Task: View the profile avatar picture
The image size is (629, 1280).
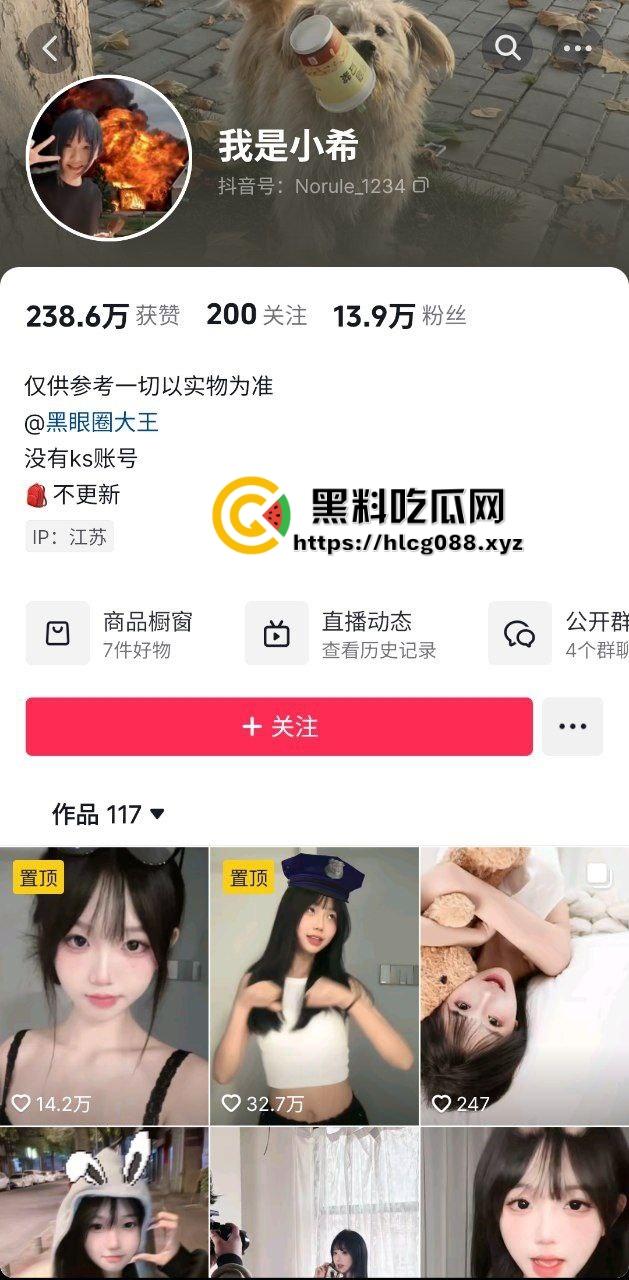Action: tap(108, 157)
